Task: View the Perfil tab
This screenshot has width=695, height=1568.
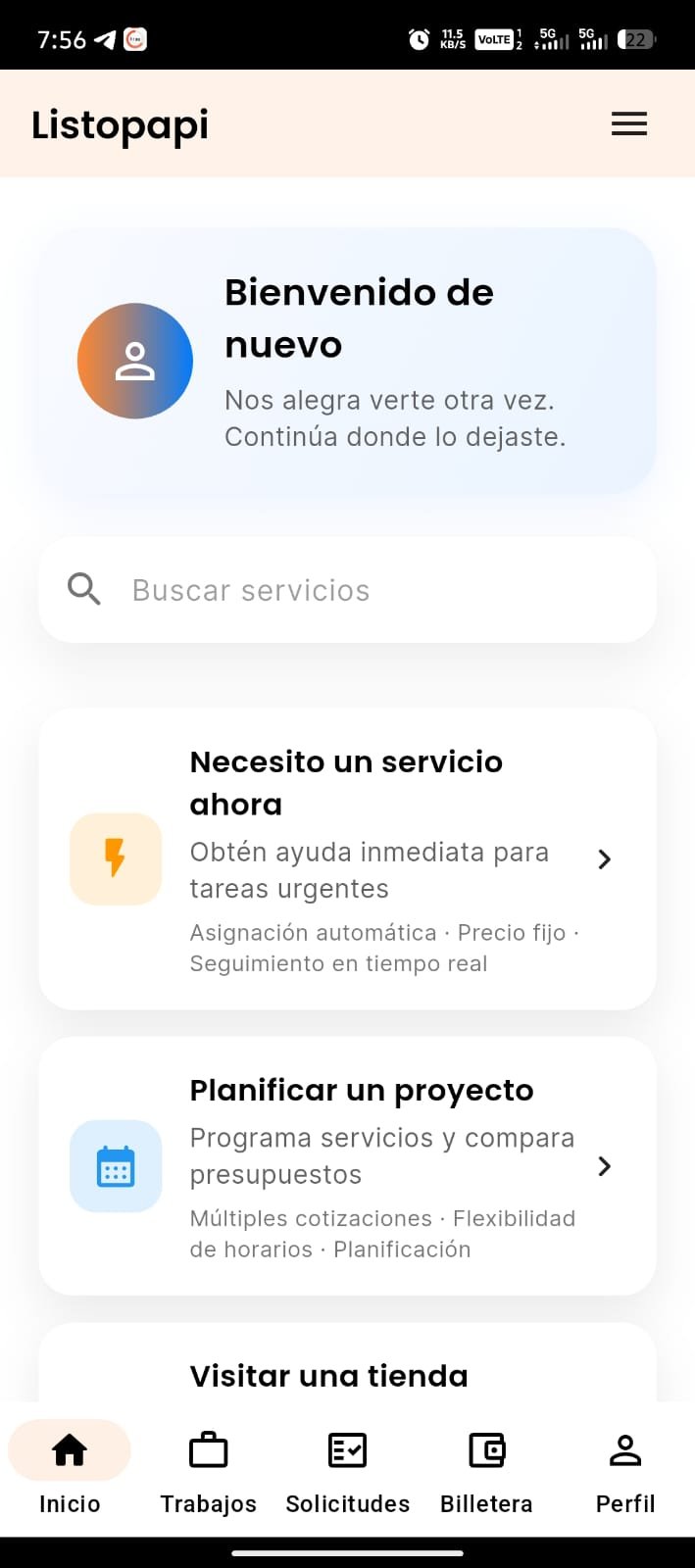Action: click(624, 1468)
